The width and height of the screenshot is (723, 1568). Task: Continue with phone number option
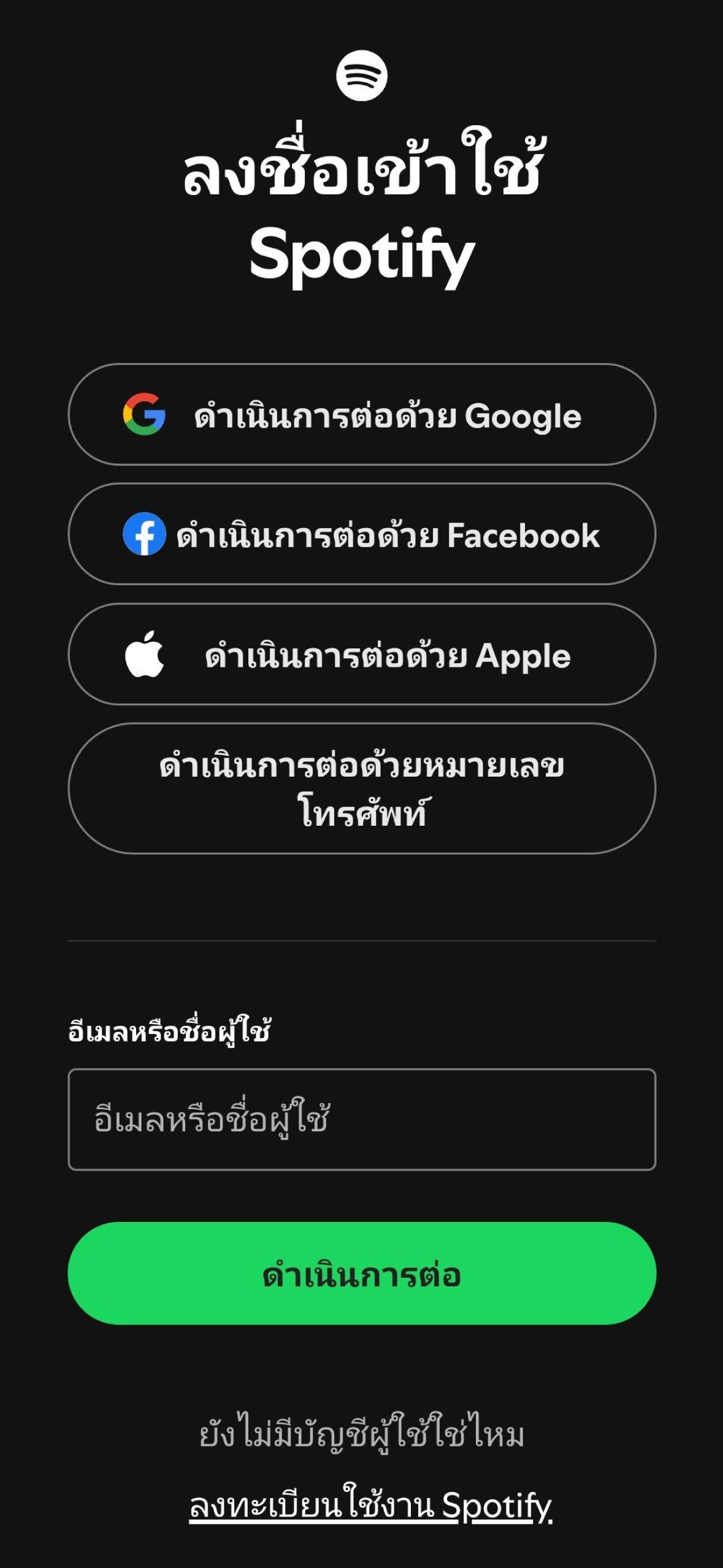click(x=361, y=789)
